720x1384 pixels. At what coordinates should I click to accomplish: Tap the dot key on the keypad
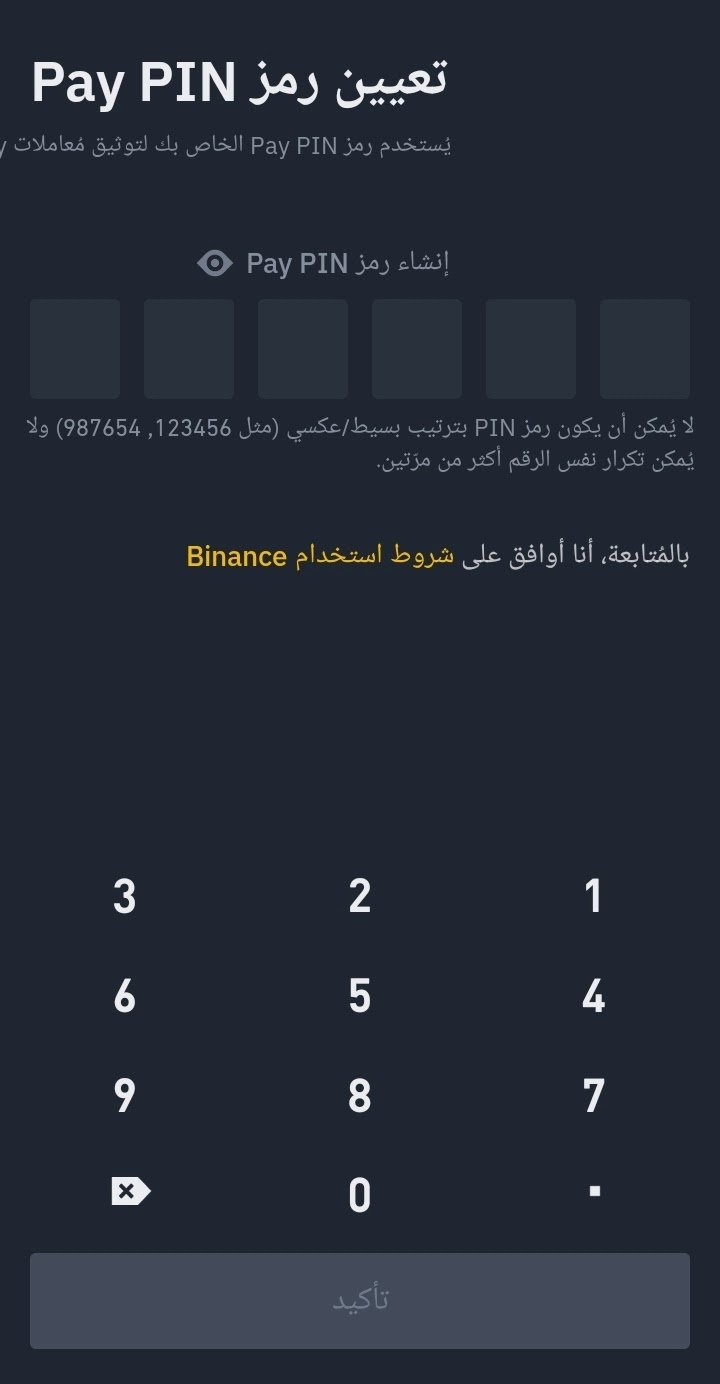pos(594,1192)
